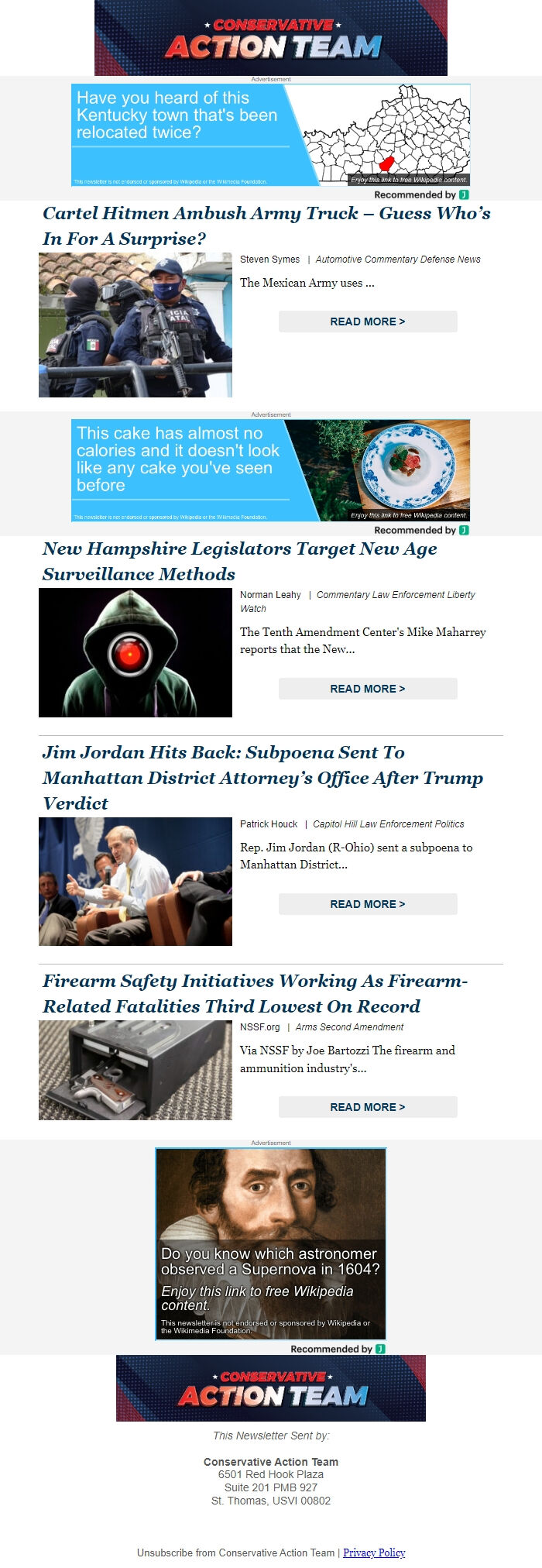Tap Read More under the Mexican Army story

pos(368,322)
